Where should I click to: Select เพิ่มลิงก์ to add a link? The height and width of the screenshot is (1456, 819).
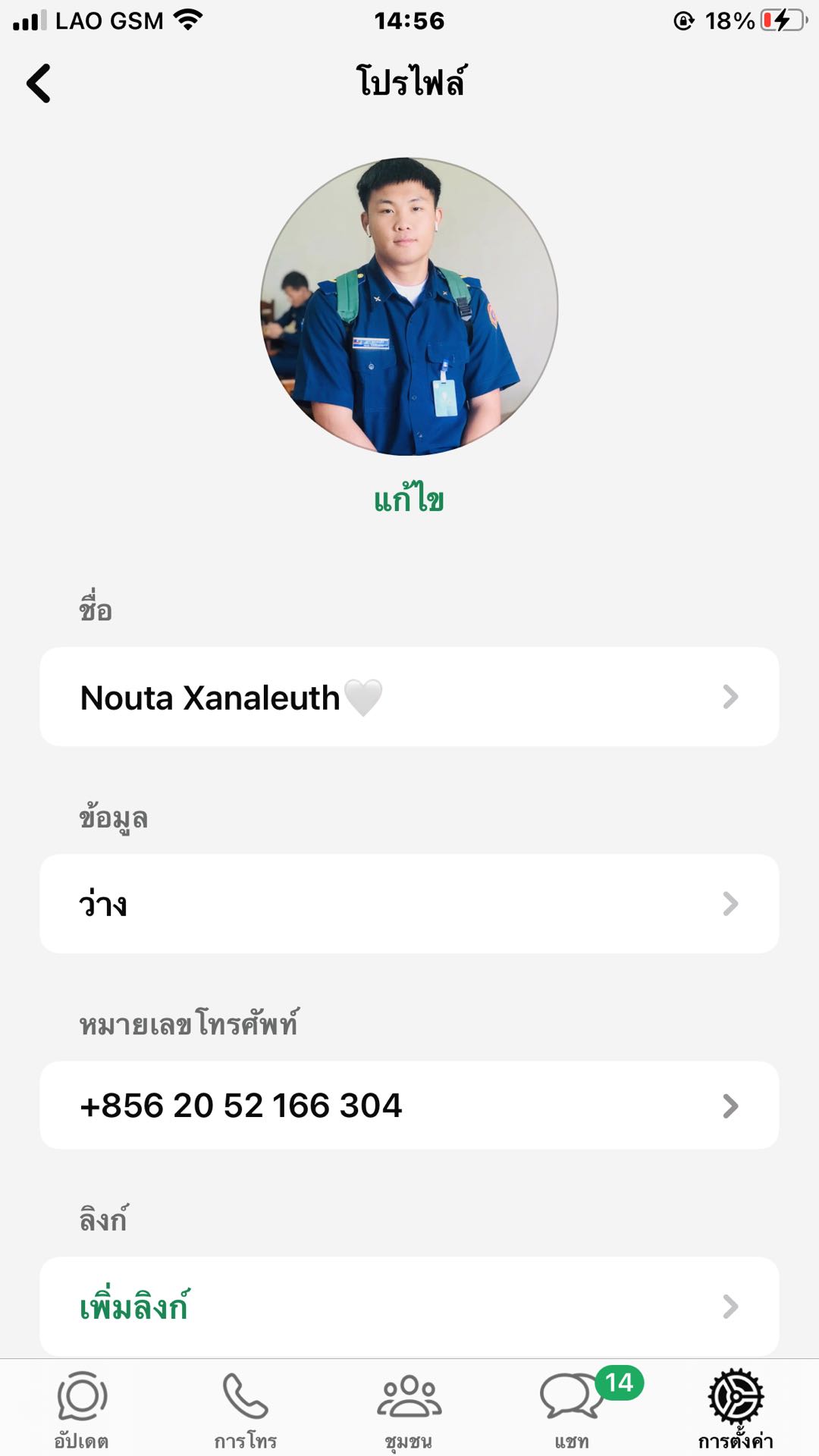click(x=409, y=1307)
